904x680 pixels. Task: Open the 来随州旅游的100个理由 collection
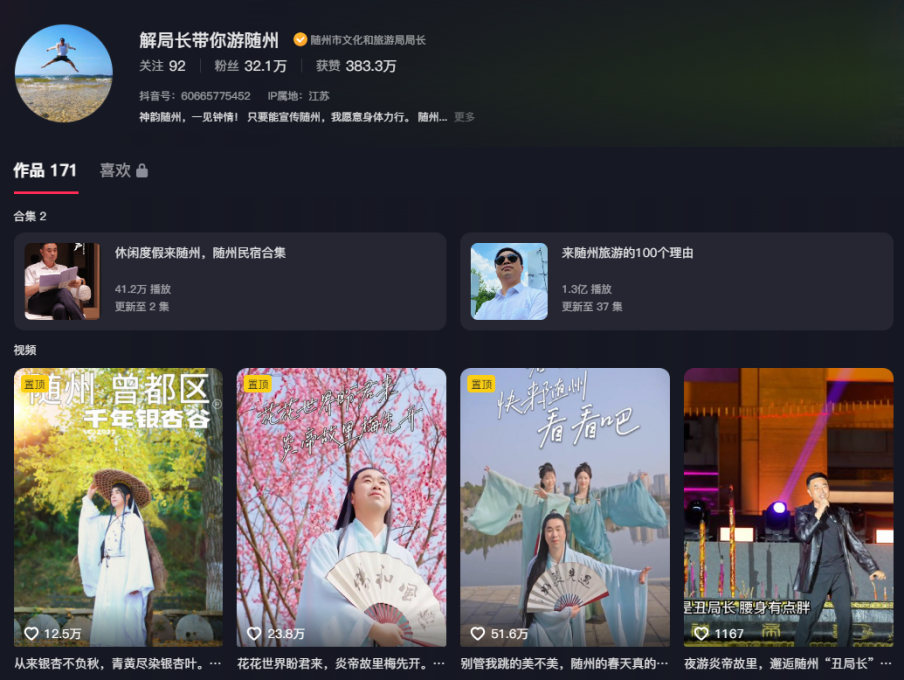coord(676,281)
